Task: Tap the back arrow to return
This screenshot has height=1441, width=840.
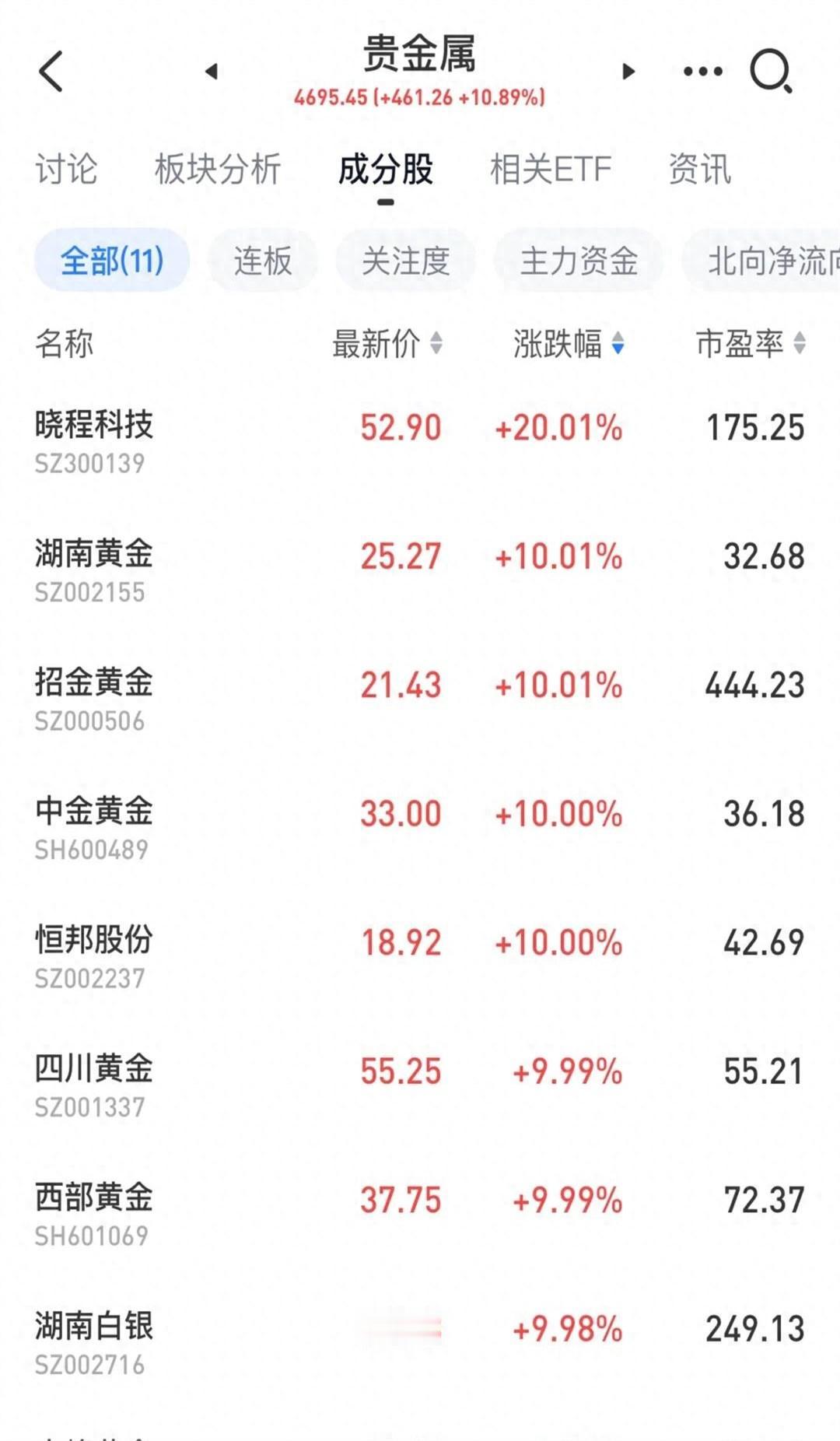Action: (50, 70)
